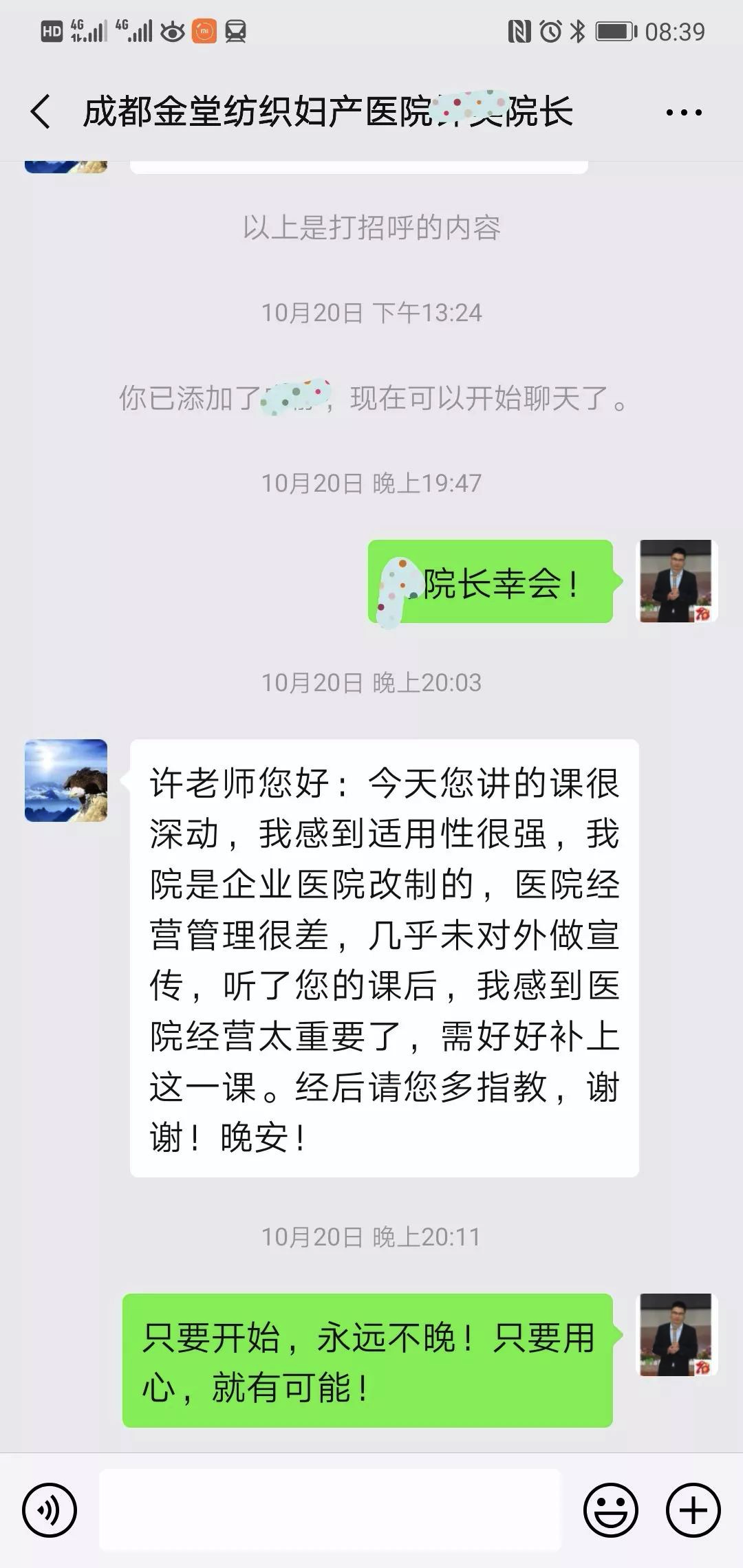Tap the message text input field

tap(330, 1510)
